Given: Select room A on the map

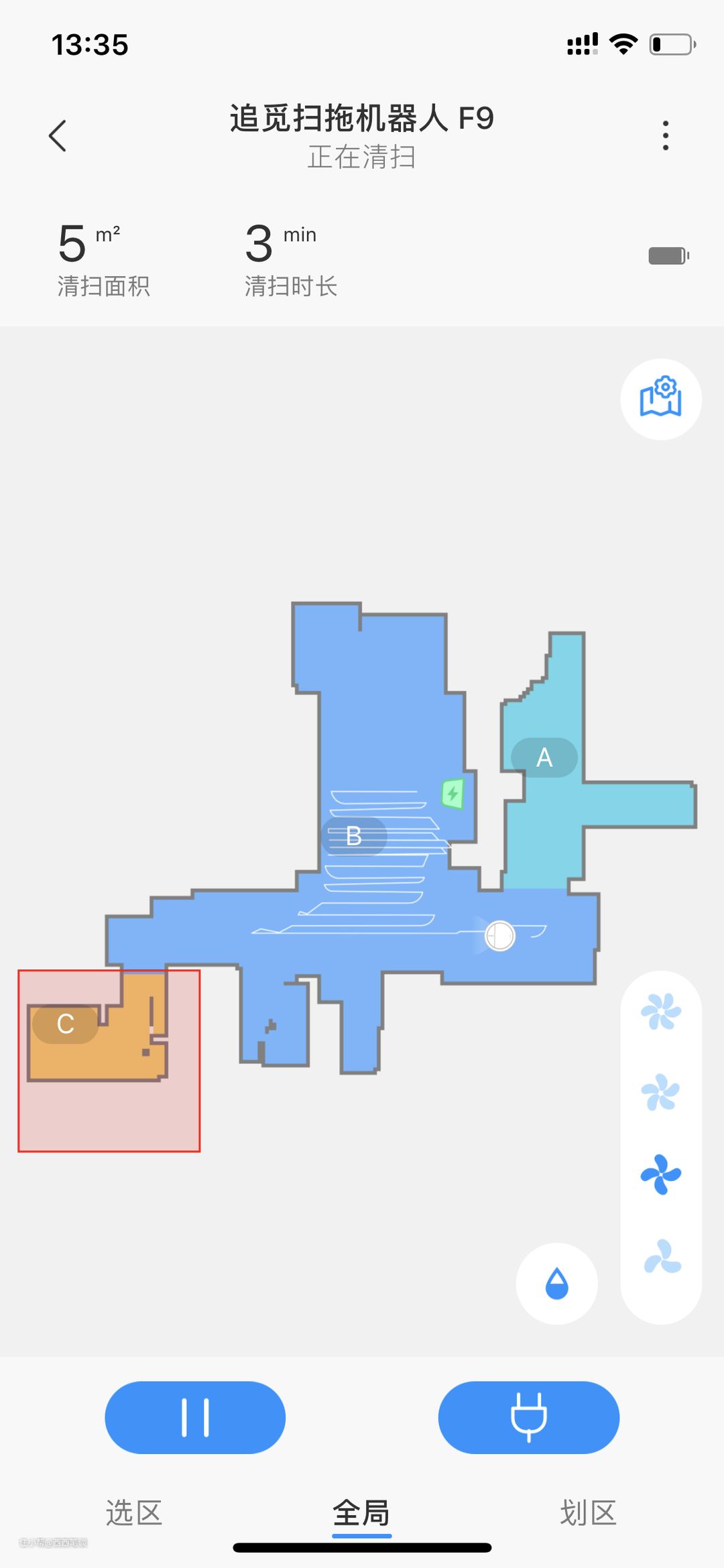Looking at the screenshot, I should click(544, 758).
